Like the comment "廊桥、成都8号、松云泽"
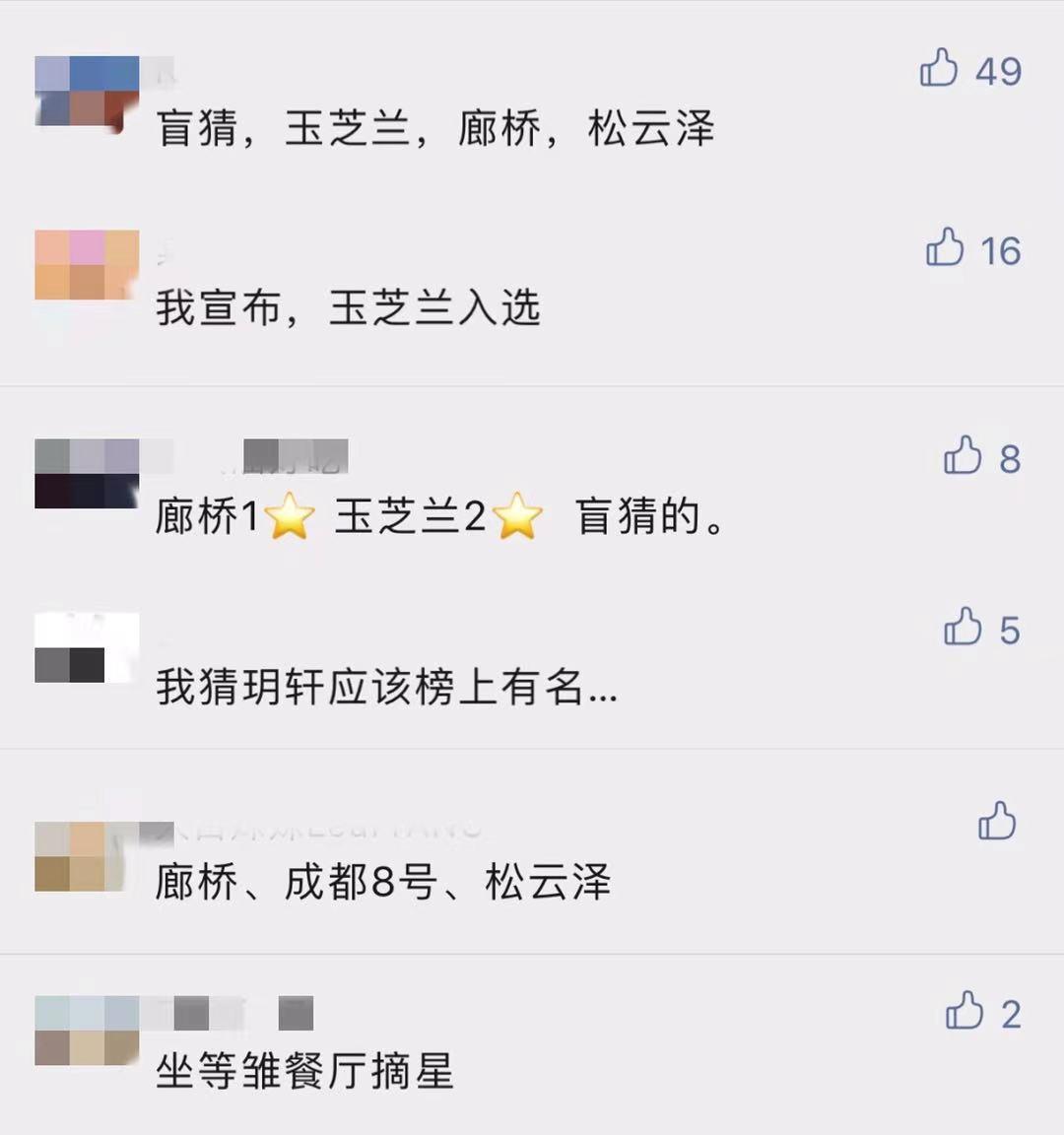 (997, 821)
